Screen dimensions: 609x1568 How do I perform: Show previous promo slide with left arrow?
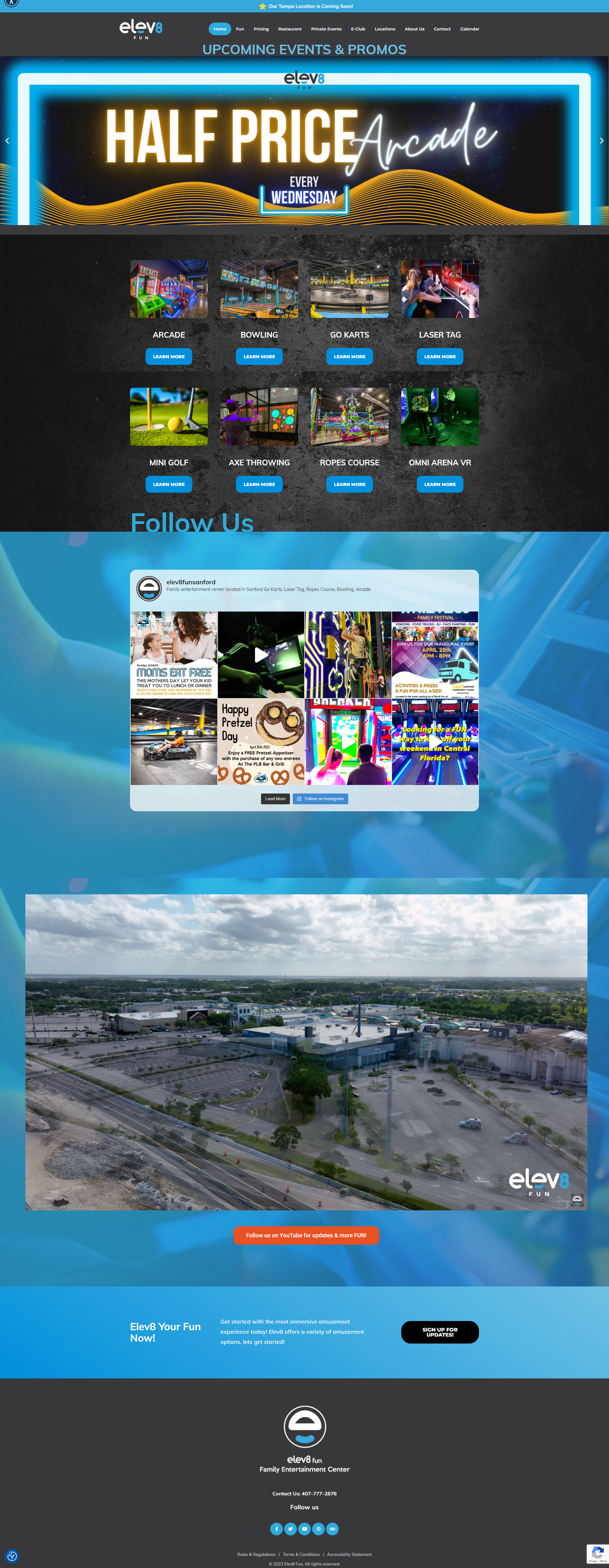(x=7, y=141)
